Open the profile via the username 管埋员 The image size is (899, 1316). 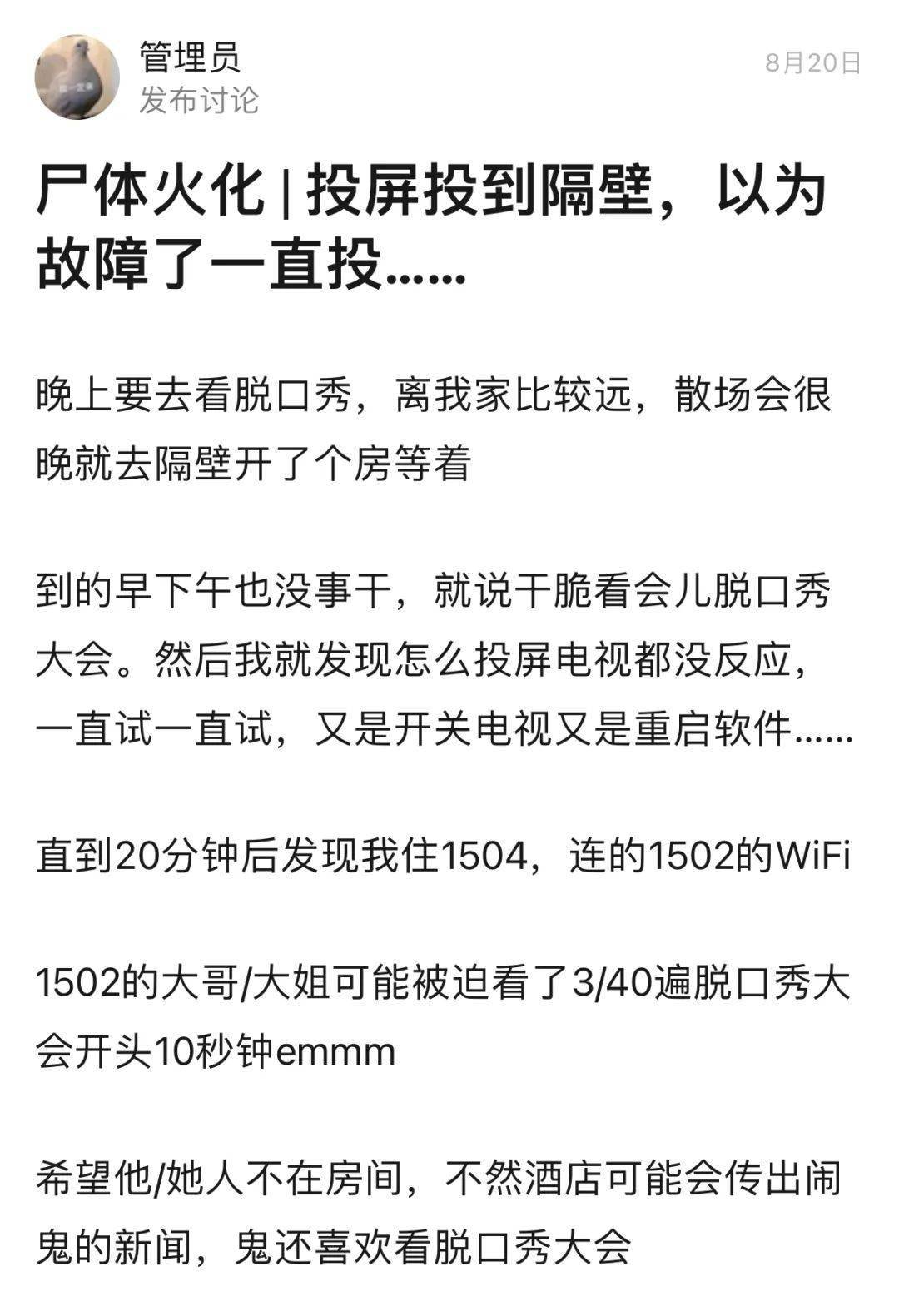pos(190,57)
